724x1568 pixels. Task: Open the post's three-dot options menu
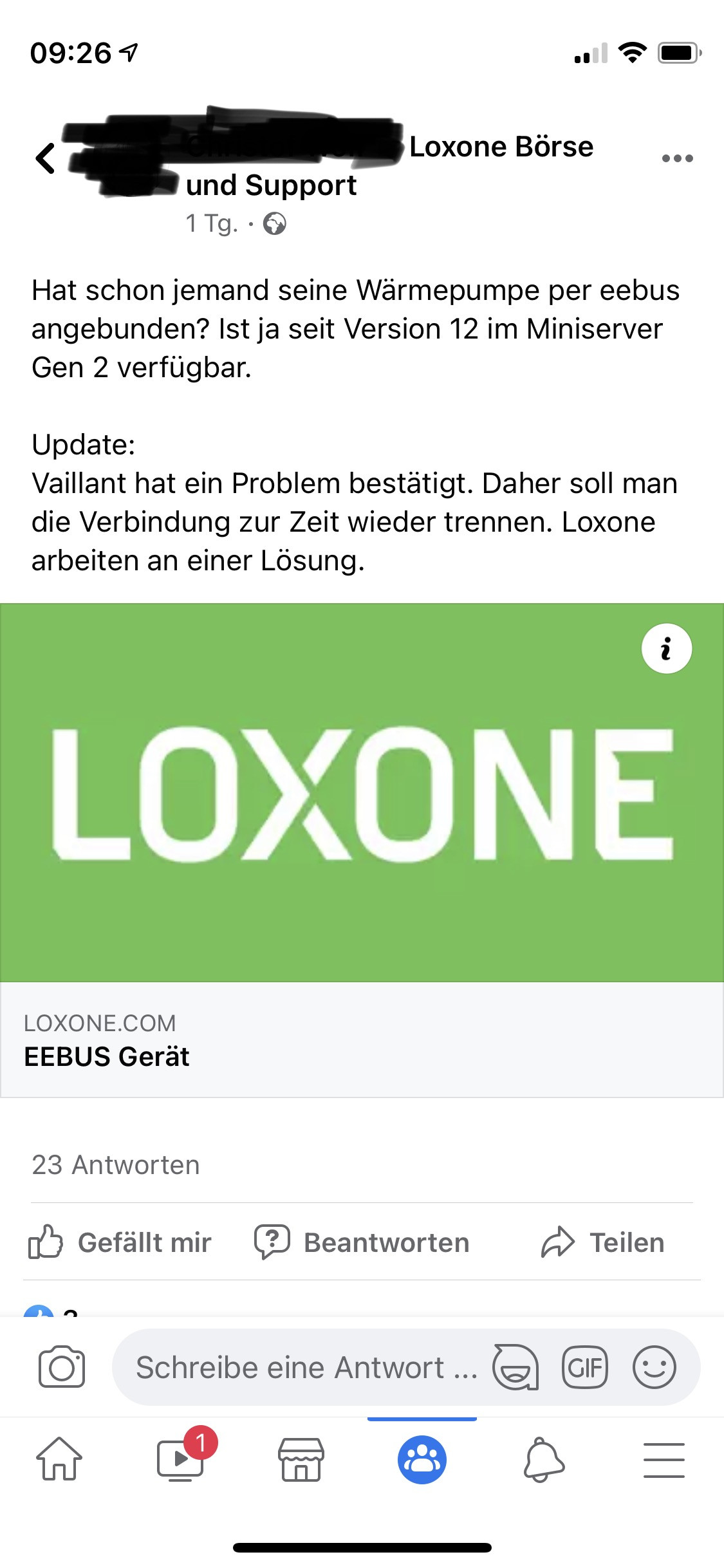click(677, 158)
